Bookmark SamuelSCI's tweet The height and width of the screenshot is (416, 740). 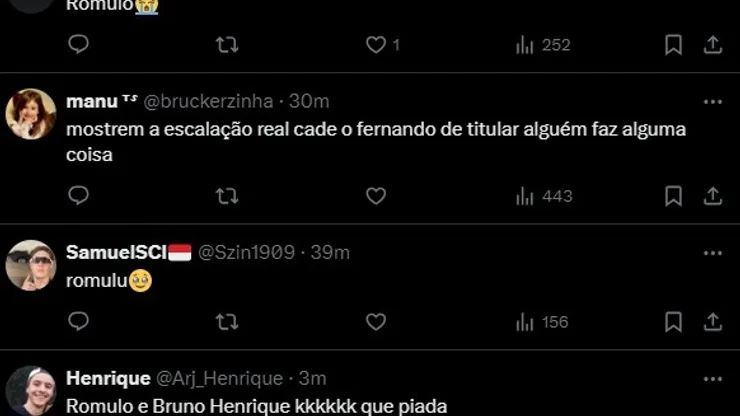coord(674,321)
